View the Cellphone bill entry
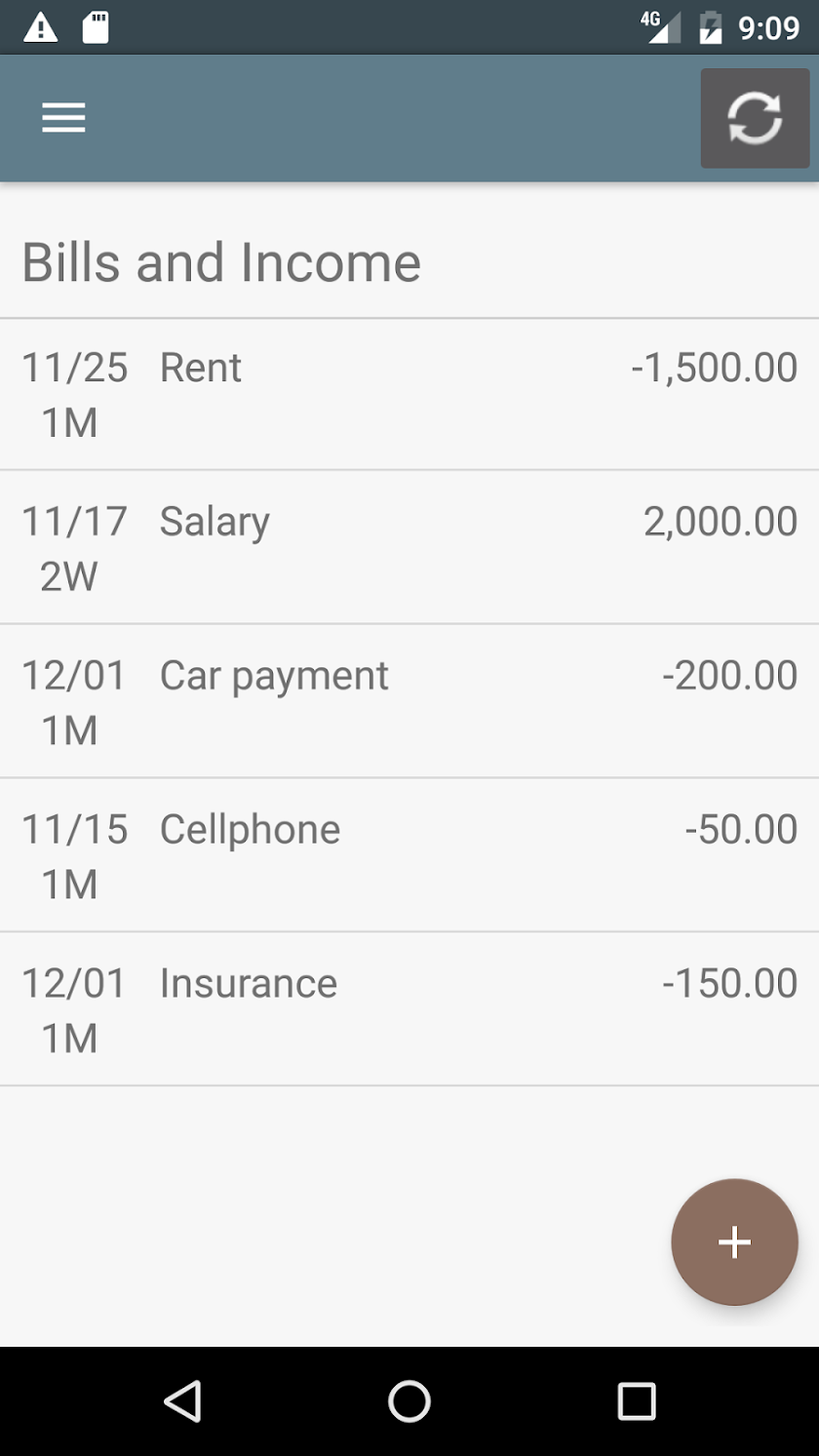 pos(409,855)
